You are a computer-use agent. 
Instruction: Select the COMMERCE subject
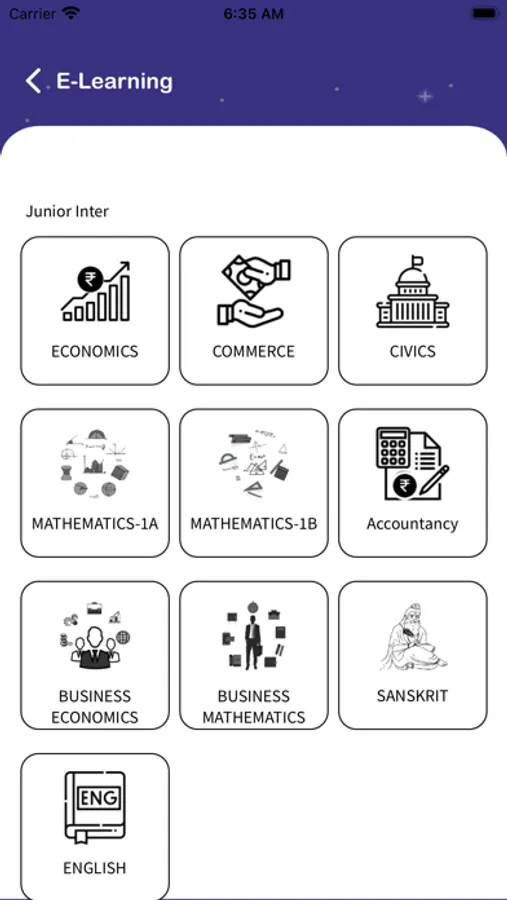click(x=254, y=311)
